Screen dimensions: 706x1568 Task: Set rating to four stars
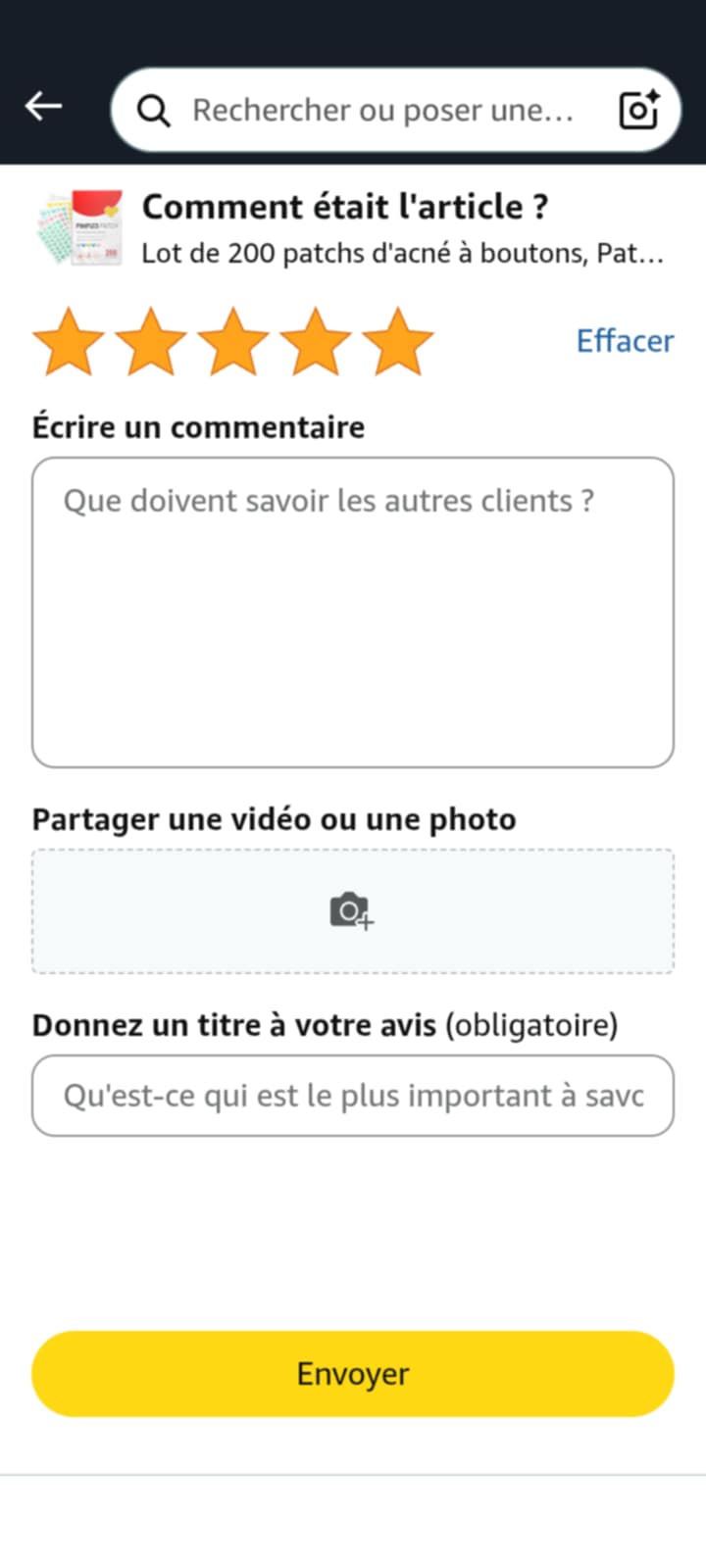click(316, 342)
